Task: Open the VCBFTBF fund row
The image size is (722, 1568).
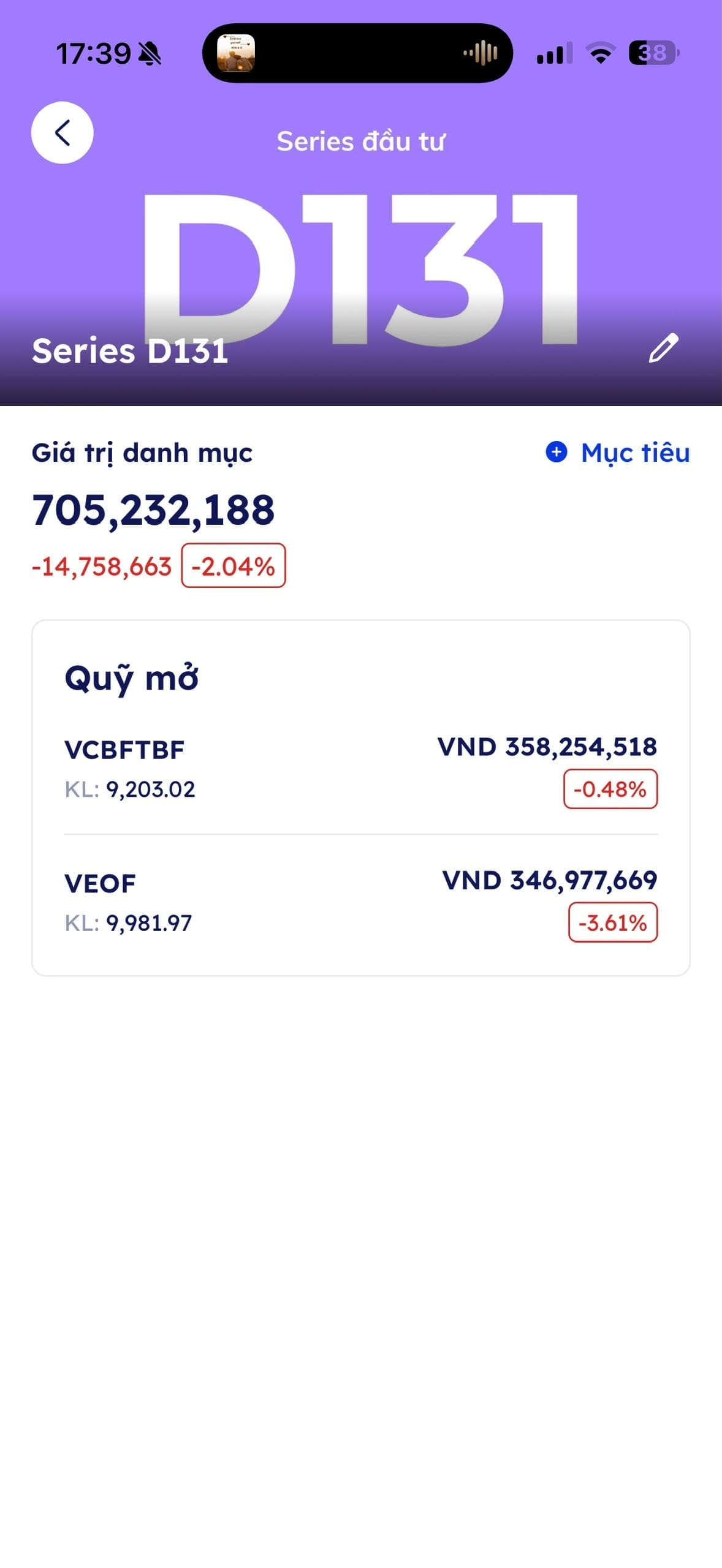Action: [x=360, y=768]
